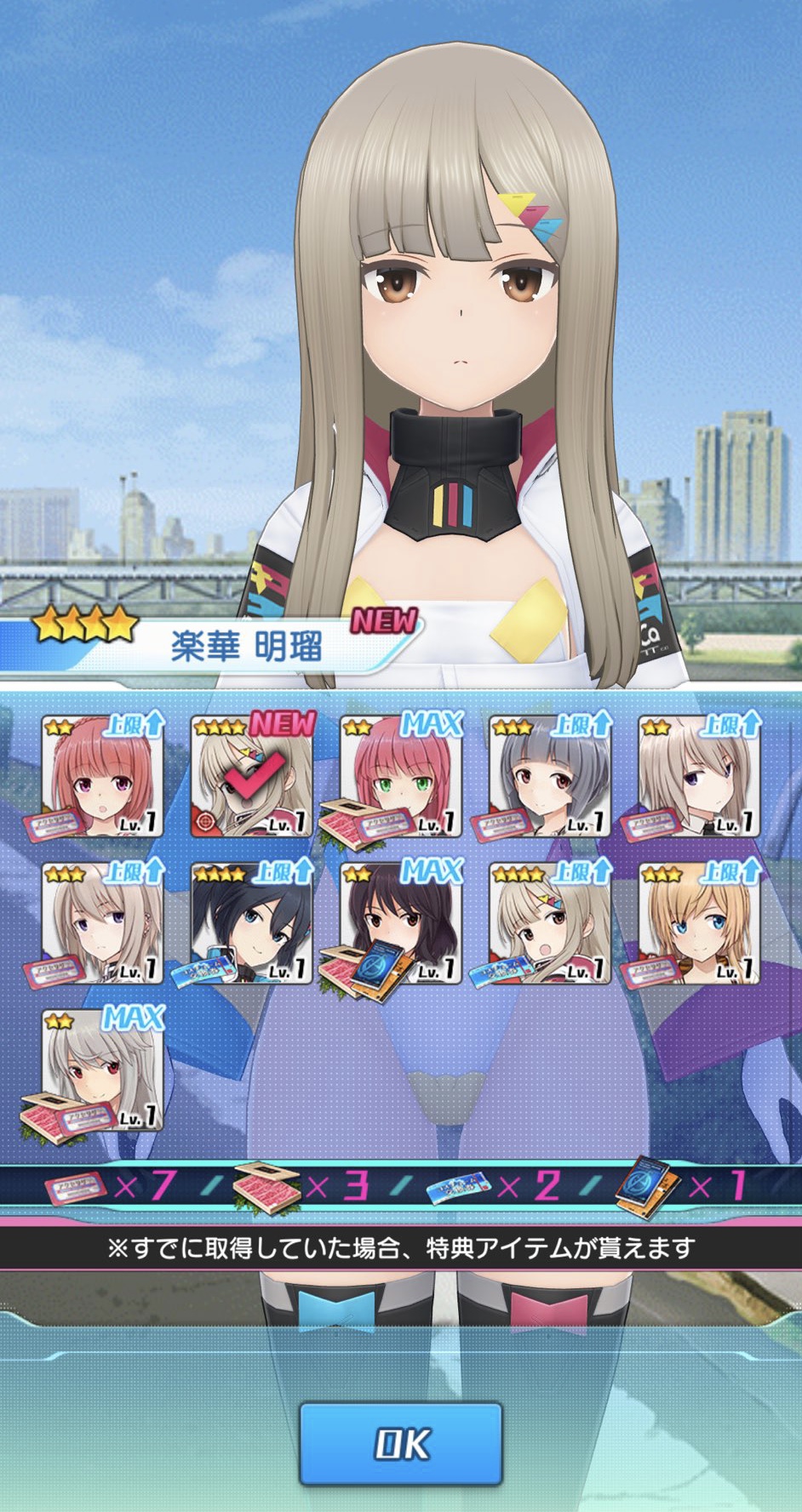Screen dimensions: 802x1512
Task: View the two-star green-eyed pink-haired MAX card
Action: tap(401, 777)
